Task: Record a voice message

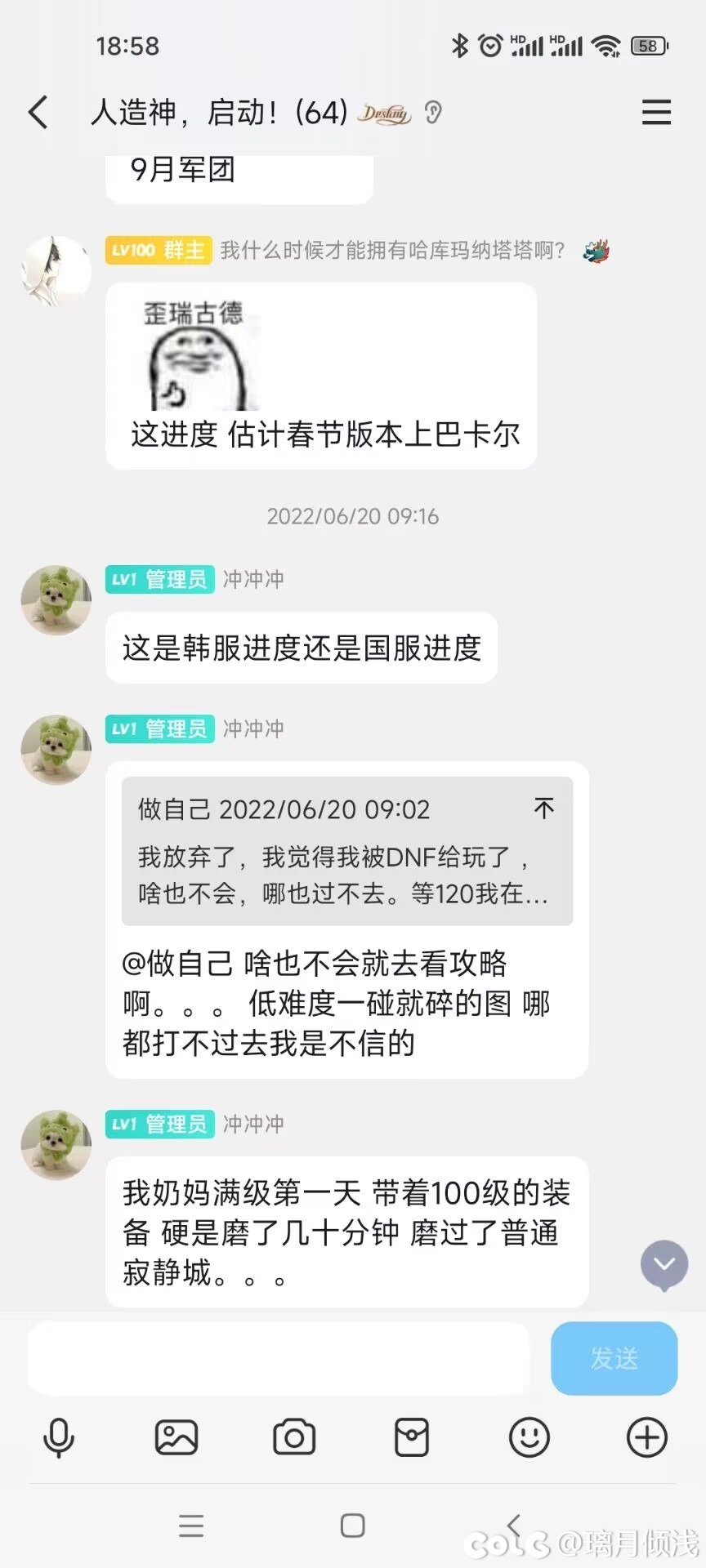Action: click(58, 1437)
